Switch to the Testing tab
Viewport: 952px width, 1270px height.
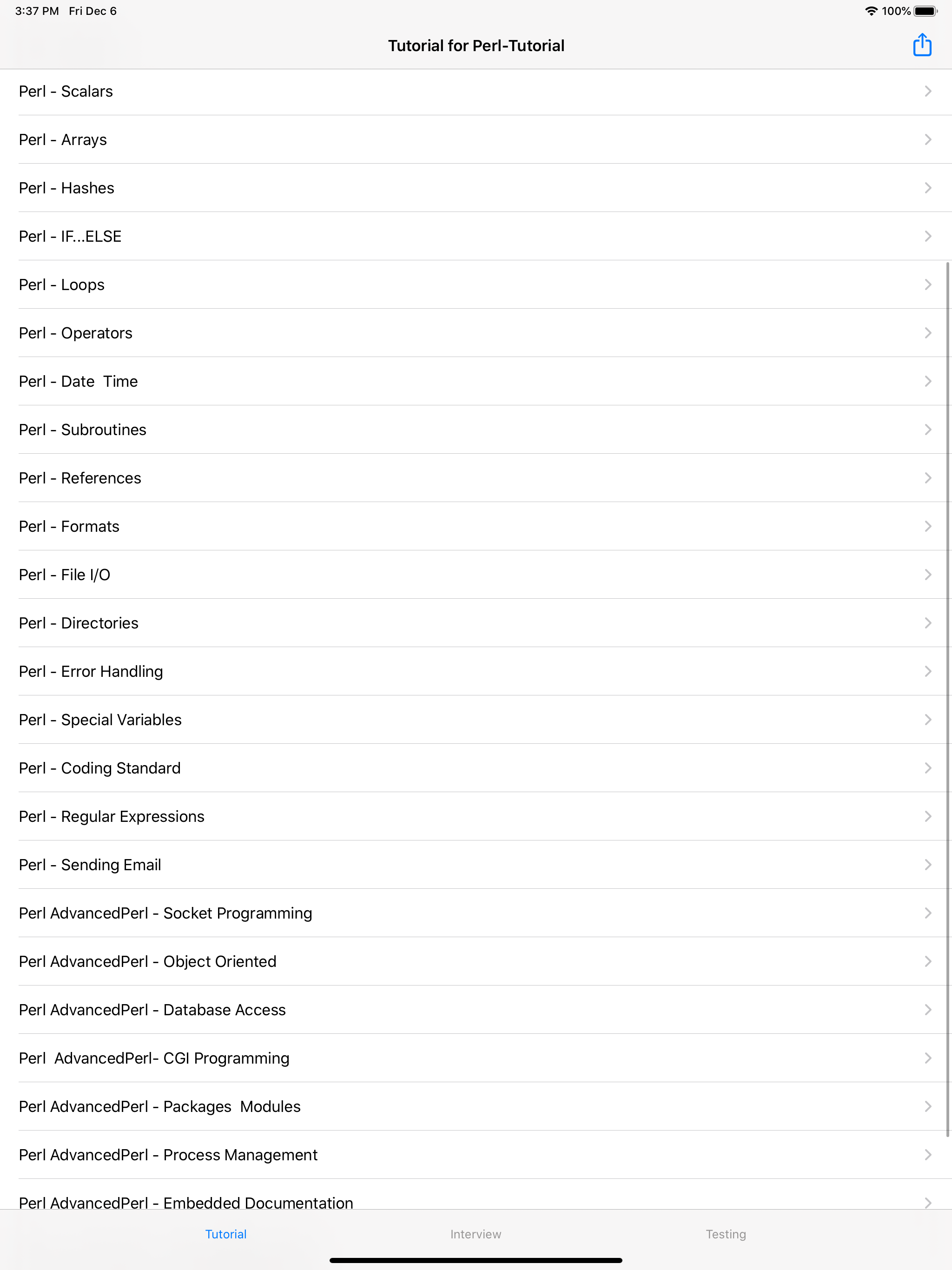[726, 1234]
